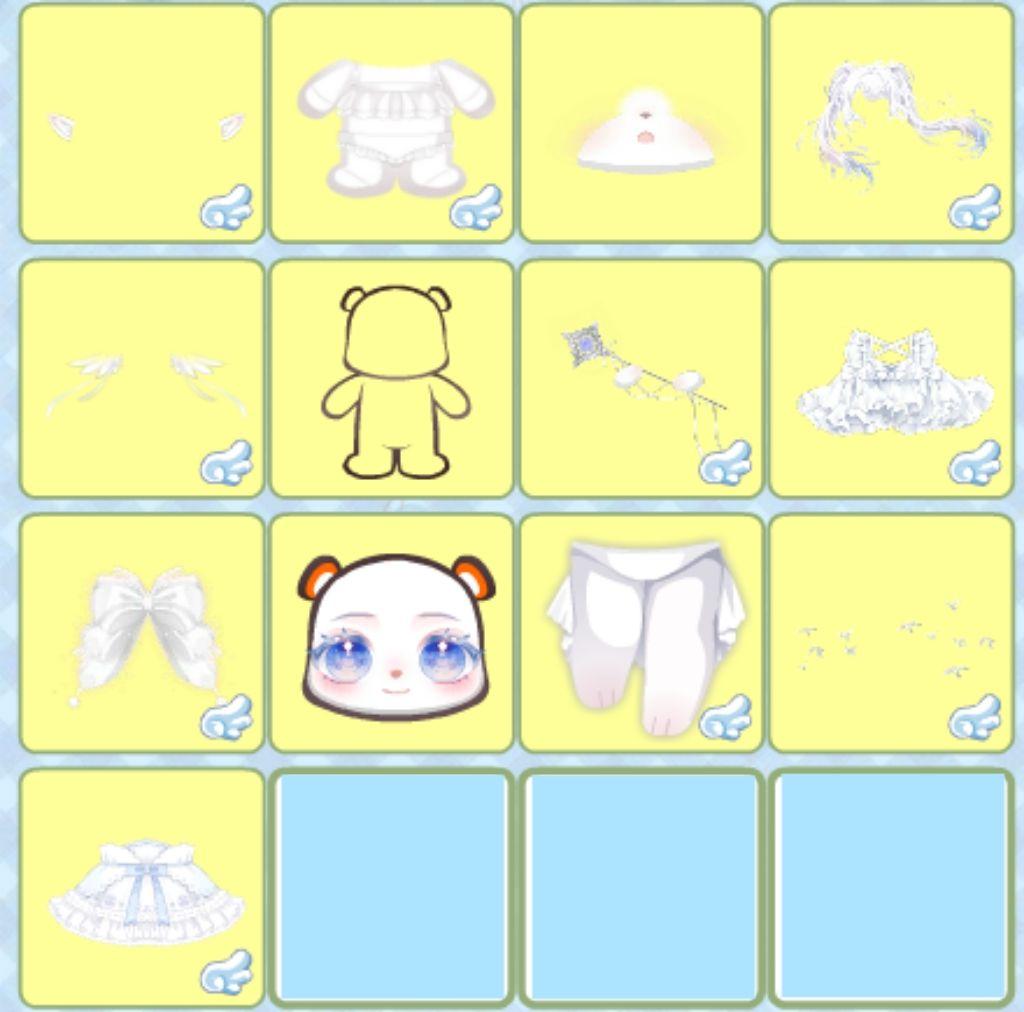
Task: Select the star wand item
Action: (x=642, y=378)
